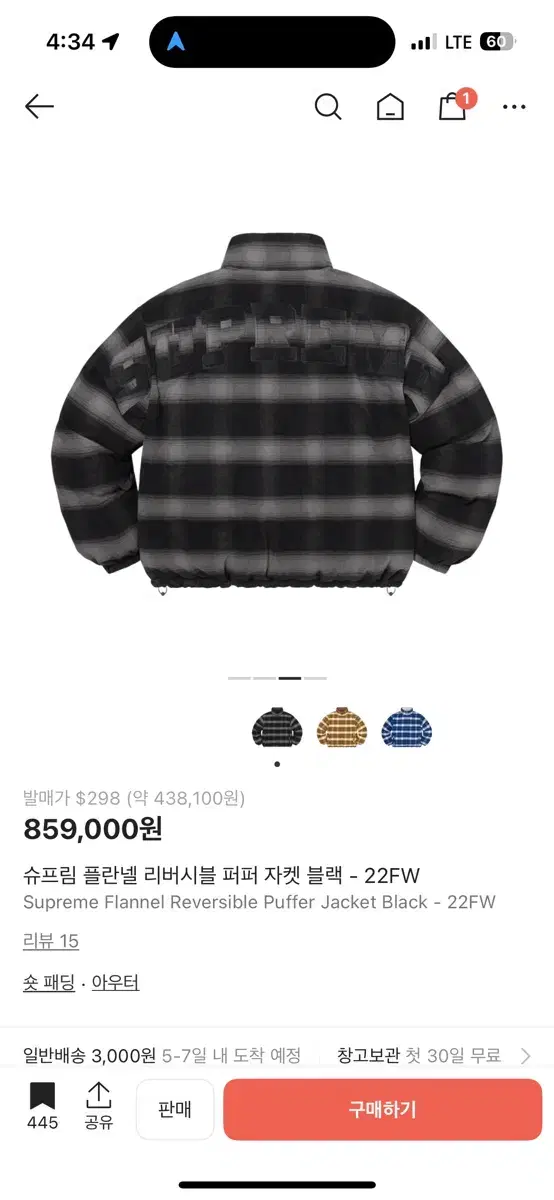554x1200 pixels.
Task: Expand shipping details chevron
Action: point(526,1056)
